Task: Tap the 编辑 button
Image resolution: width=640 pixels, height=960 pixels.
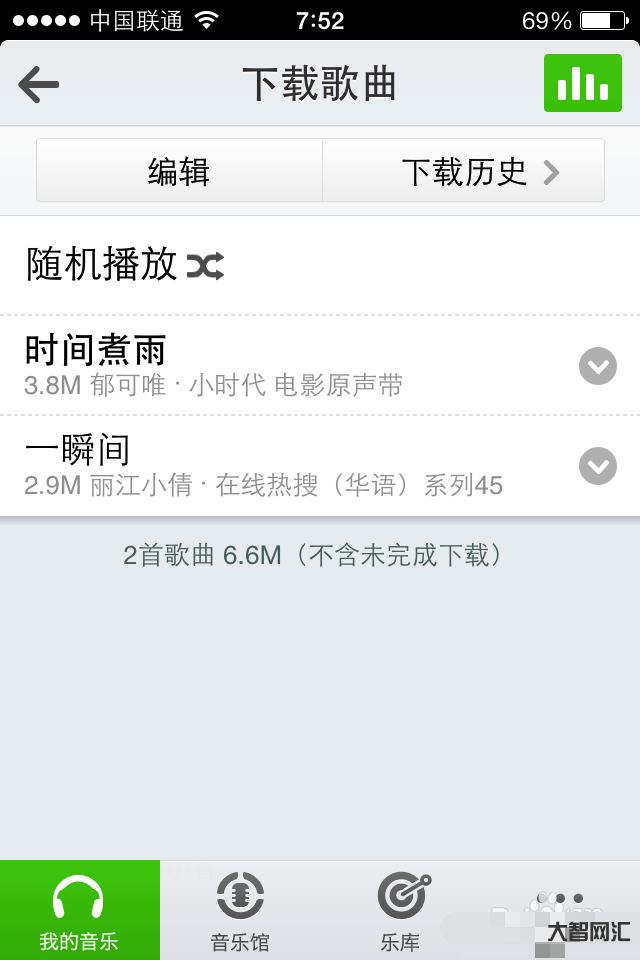Action: (x=179, y=171)
